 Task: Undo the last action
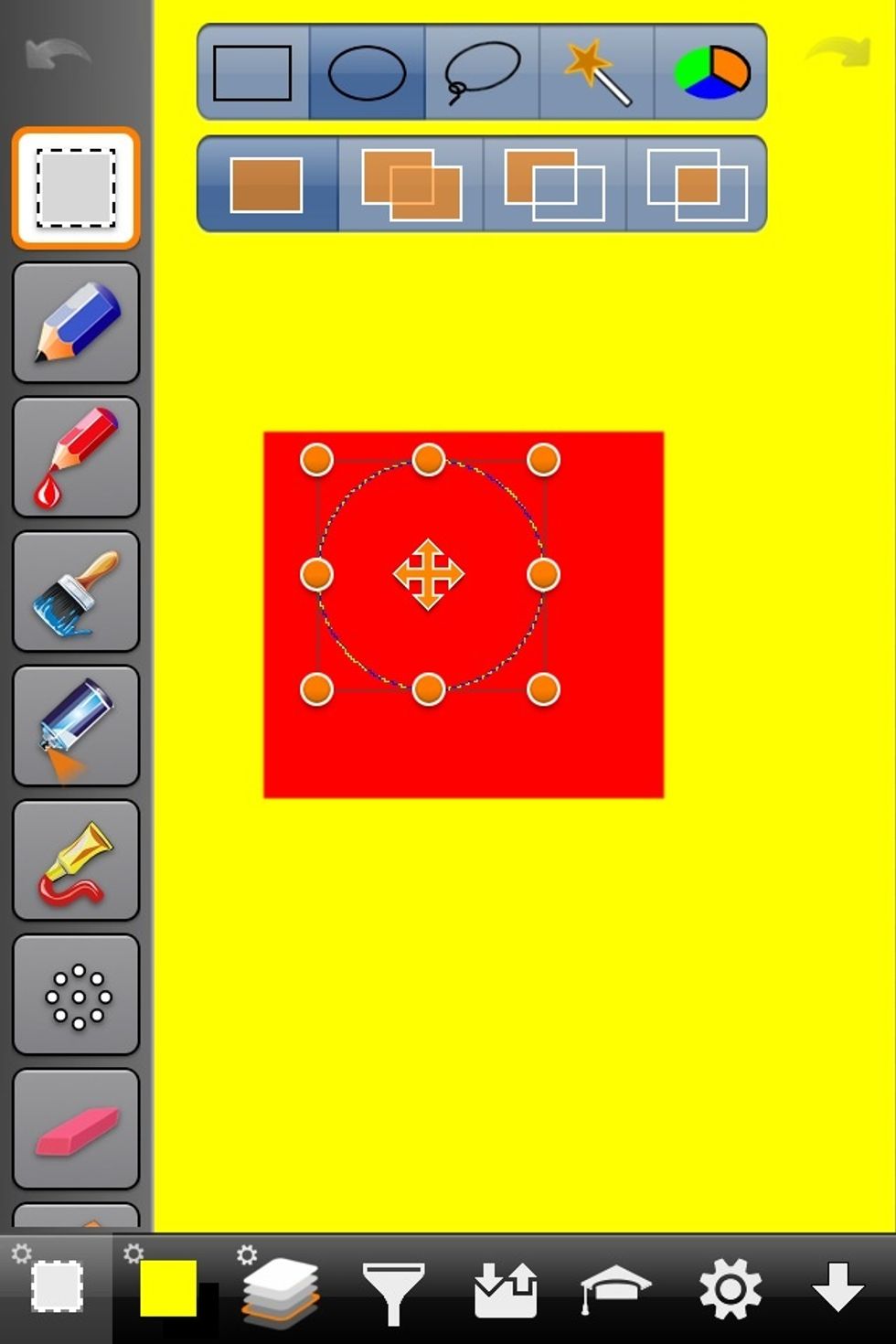(x=57, y=55)
